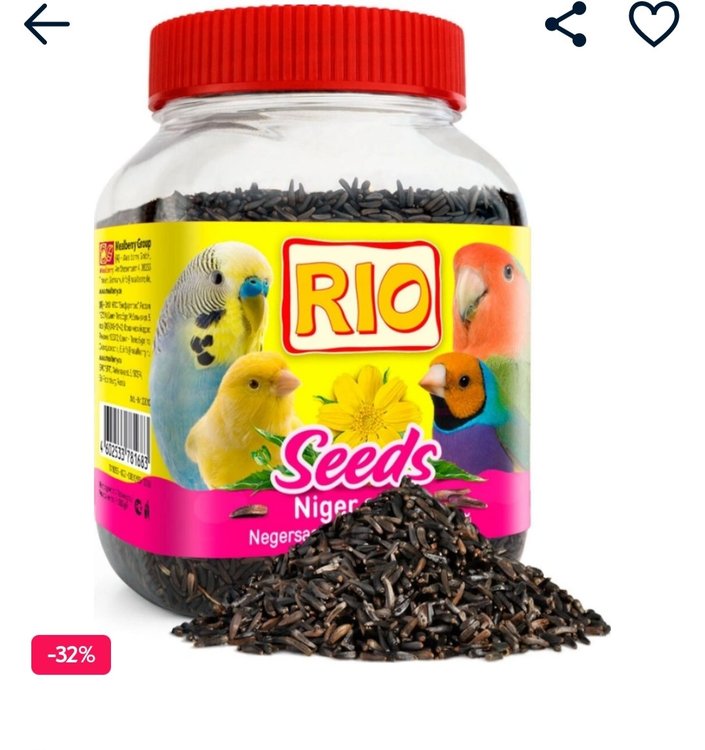Go back using the back arrow
705x750 pixels.
tap(46, 25)
